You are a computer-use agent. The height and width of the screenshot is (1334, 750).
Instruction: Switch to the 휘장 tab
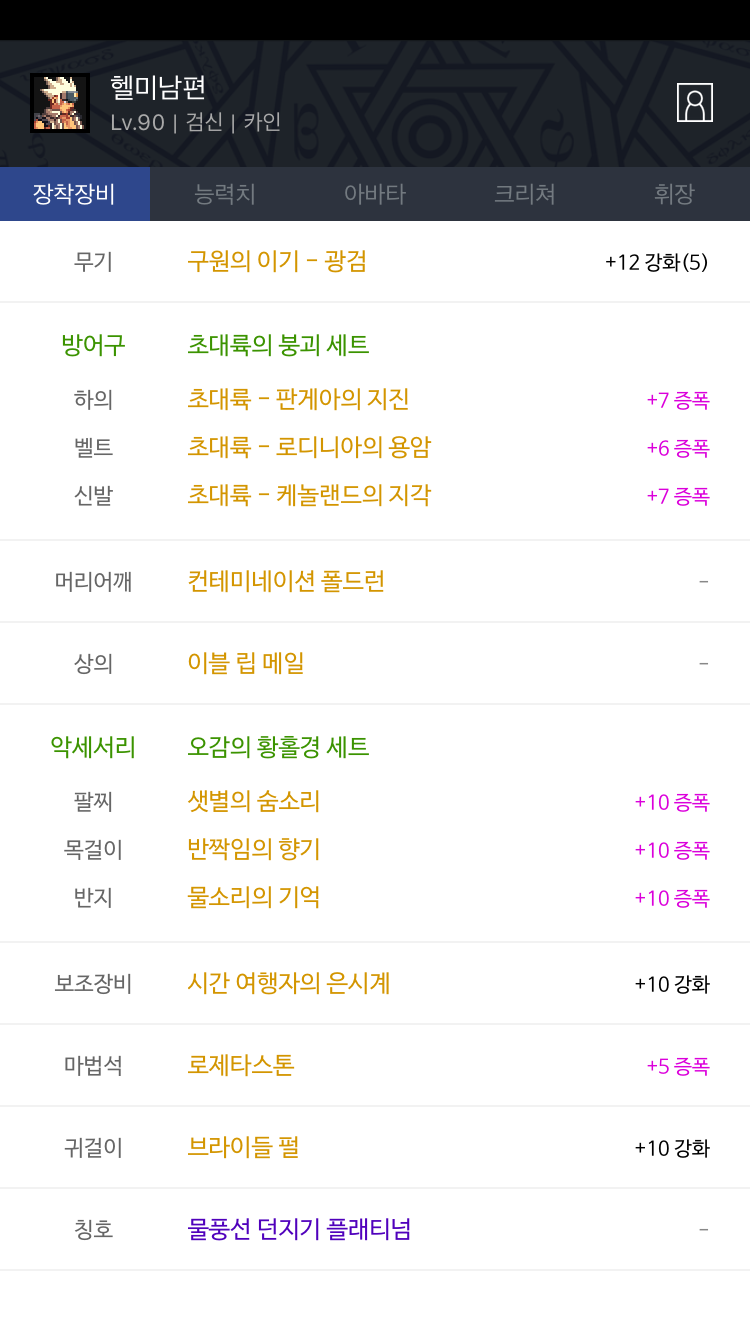(675, 194)
